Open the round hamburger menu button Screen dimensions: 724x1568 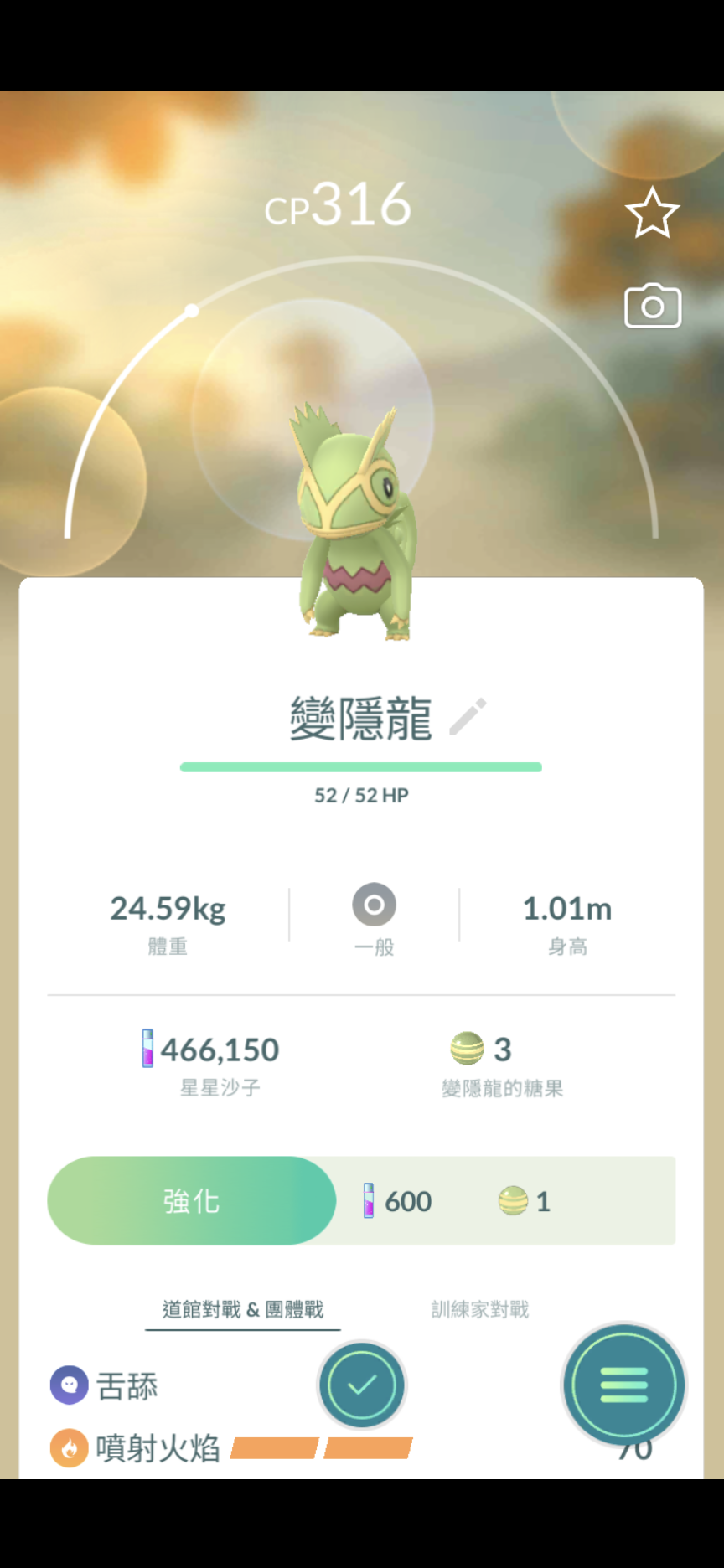pyautogui.click(x=623, y=1385)
